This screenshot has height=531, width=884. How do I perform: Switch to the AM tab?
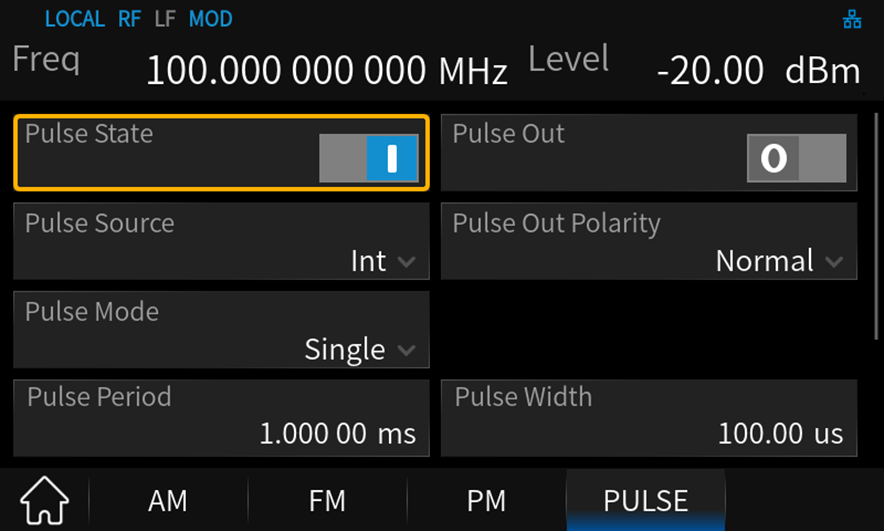tap(168, 500)
